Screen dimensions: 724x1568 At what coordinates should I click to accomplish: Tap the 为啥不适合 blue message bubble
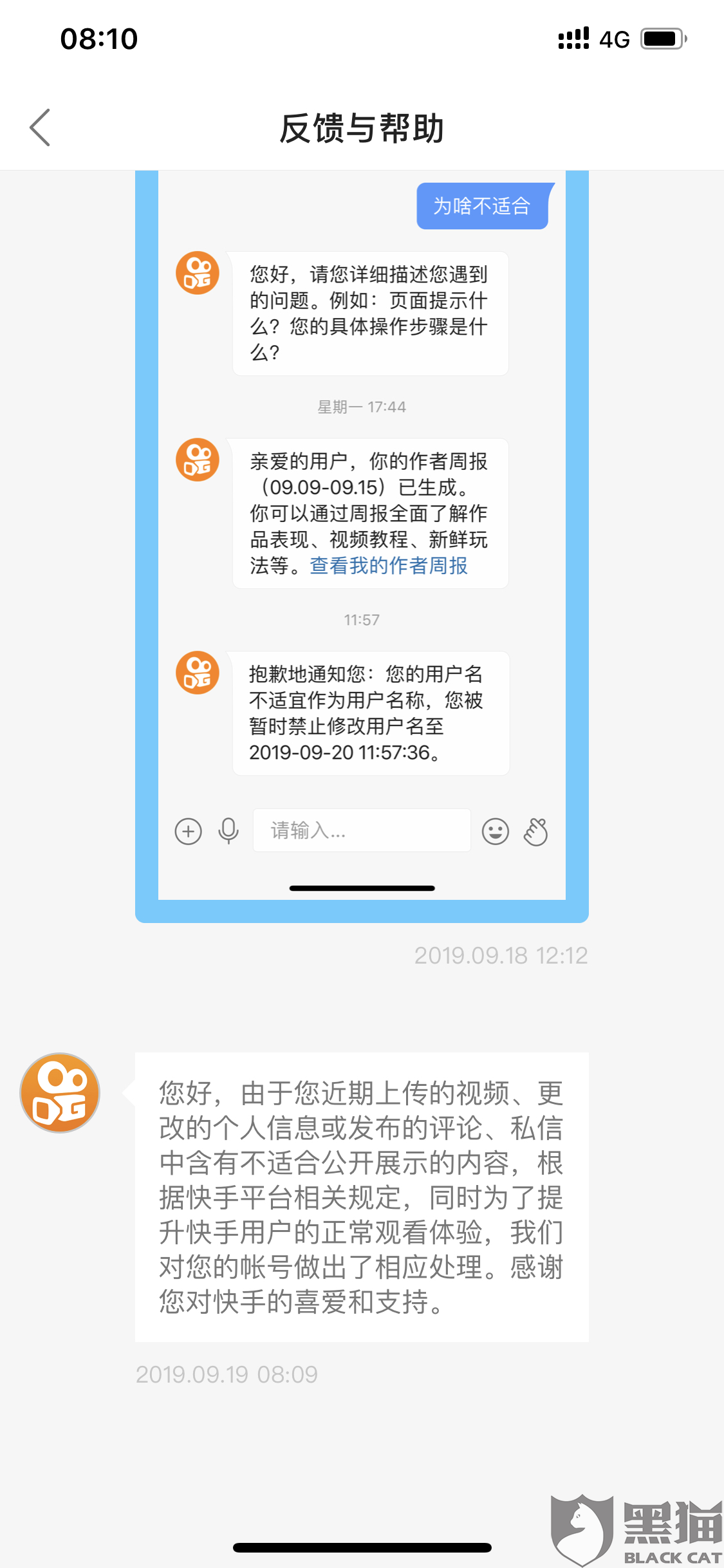482,206
